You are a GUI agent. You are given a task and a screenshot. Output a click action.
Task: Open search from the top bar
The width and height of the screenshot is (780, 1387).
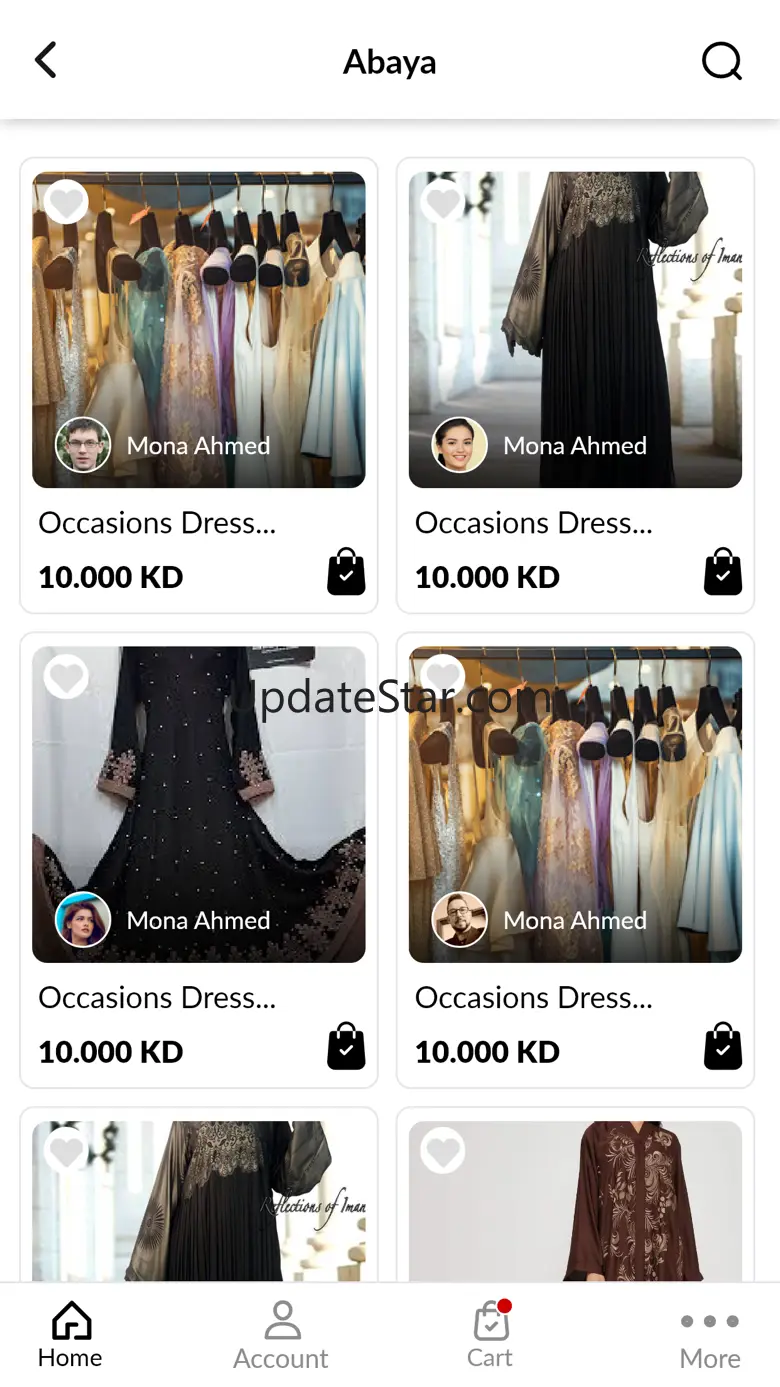pyautogui.click(x=722, y=61)
